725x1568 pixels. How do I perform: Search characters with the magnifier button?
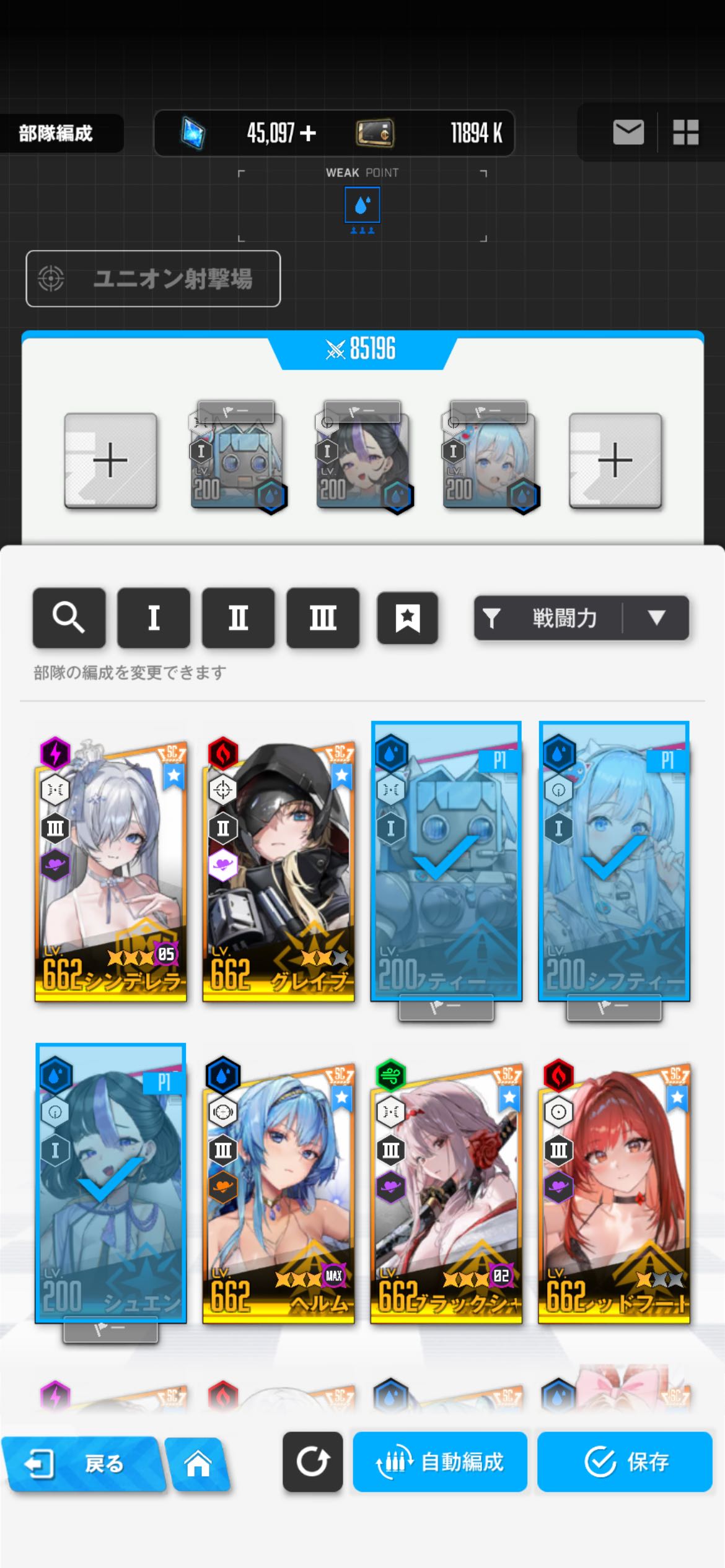click(x=69, y=617)
